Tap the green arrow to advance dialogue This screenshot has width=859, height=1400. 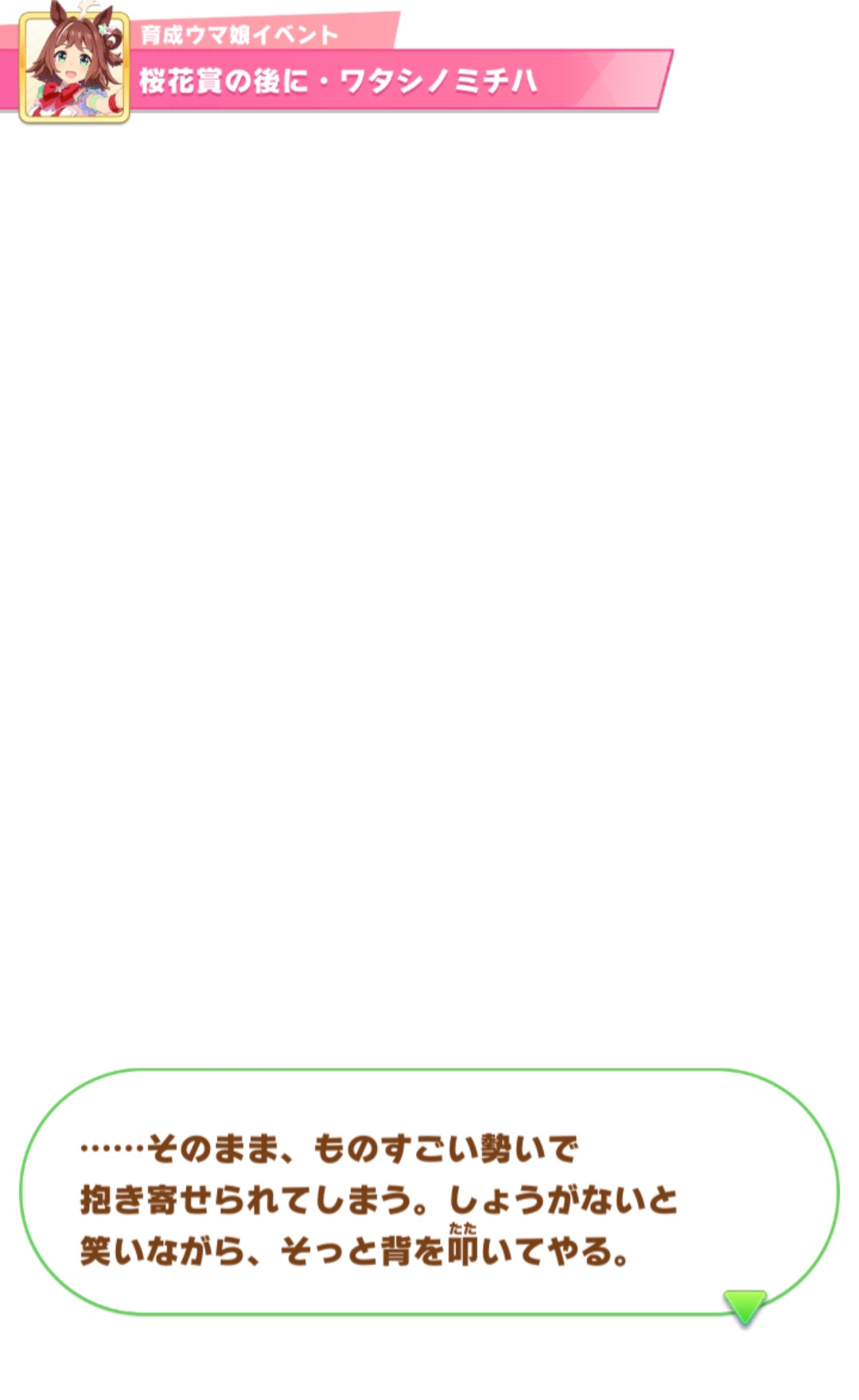(744, 1305)
